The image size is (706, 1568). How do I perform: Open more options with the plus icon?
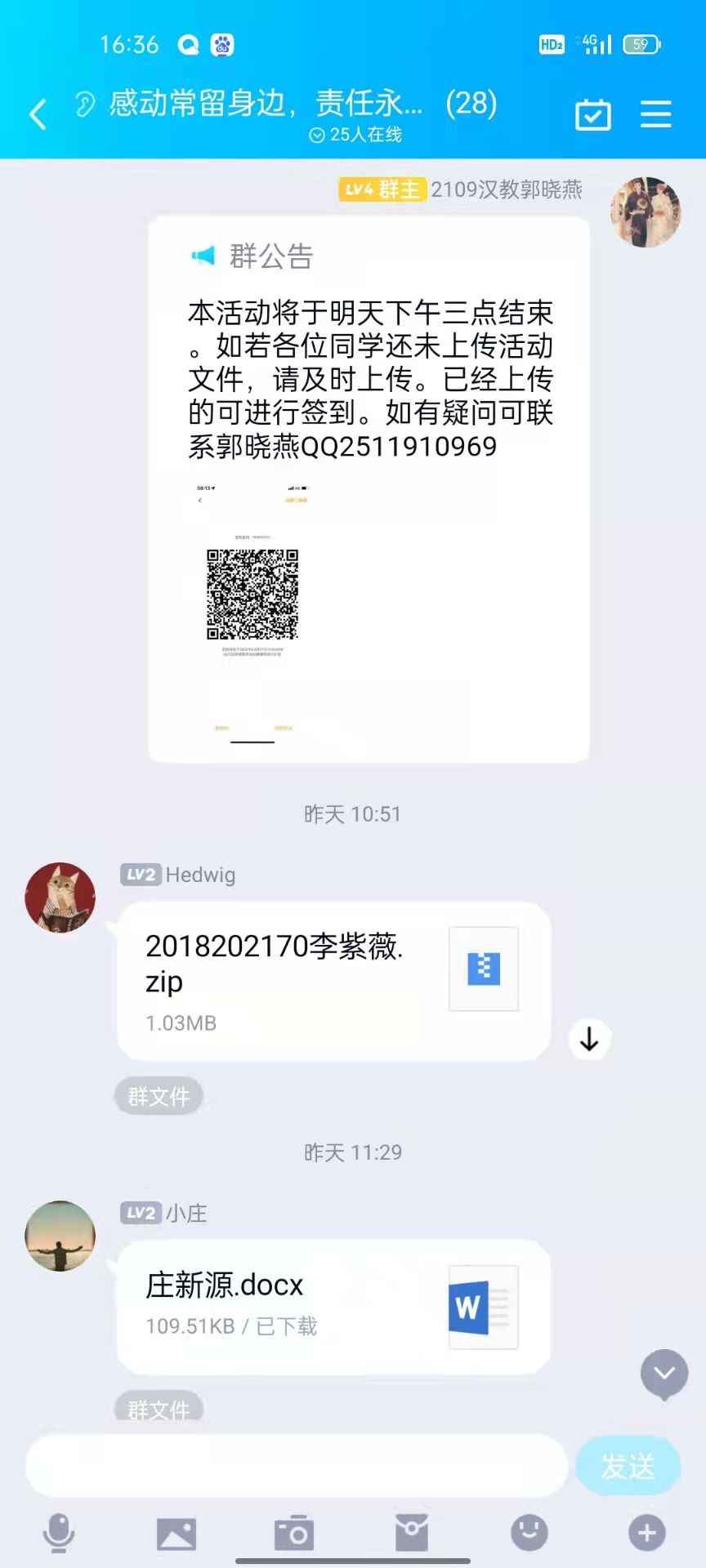point(647,1533)
